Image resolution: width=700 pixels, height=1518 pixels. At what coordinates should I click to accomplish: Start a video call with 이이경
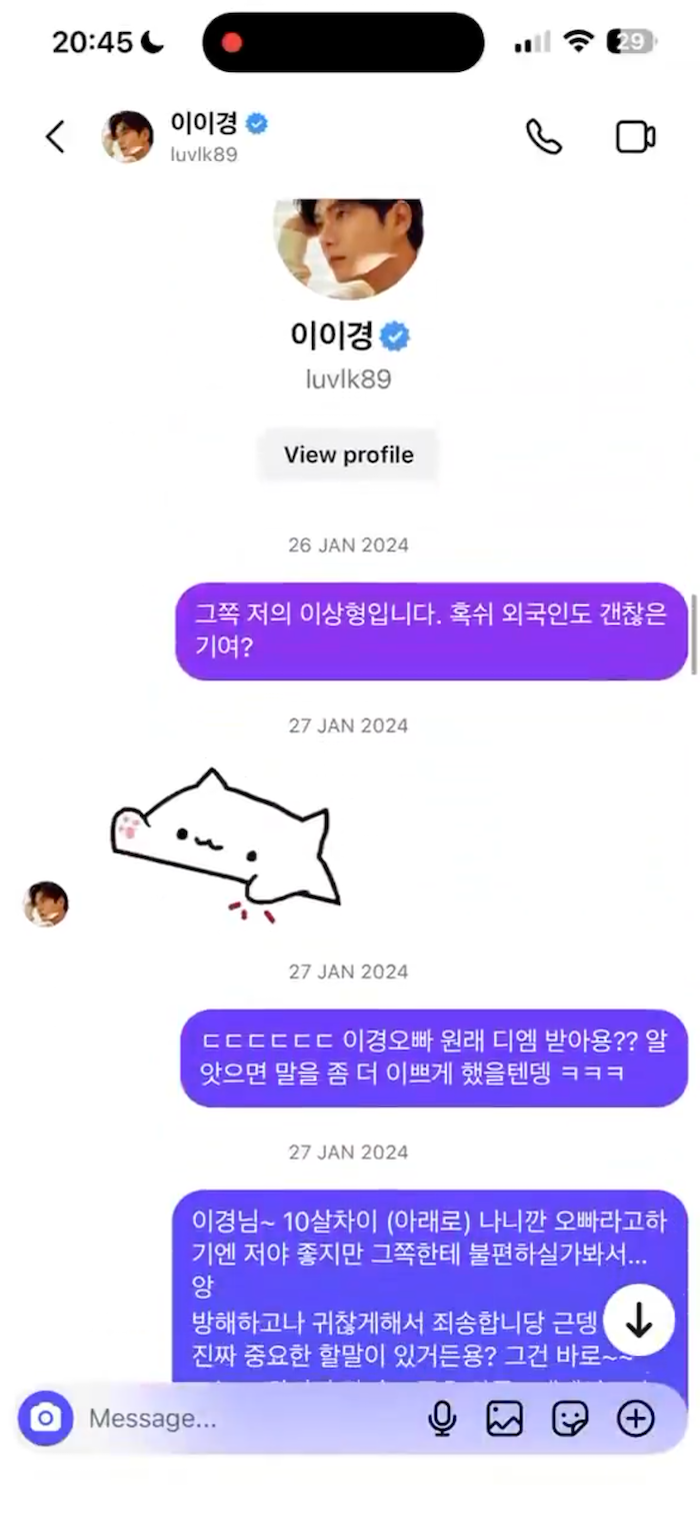(635, 137)
